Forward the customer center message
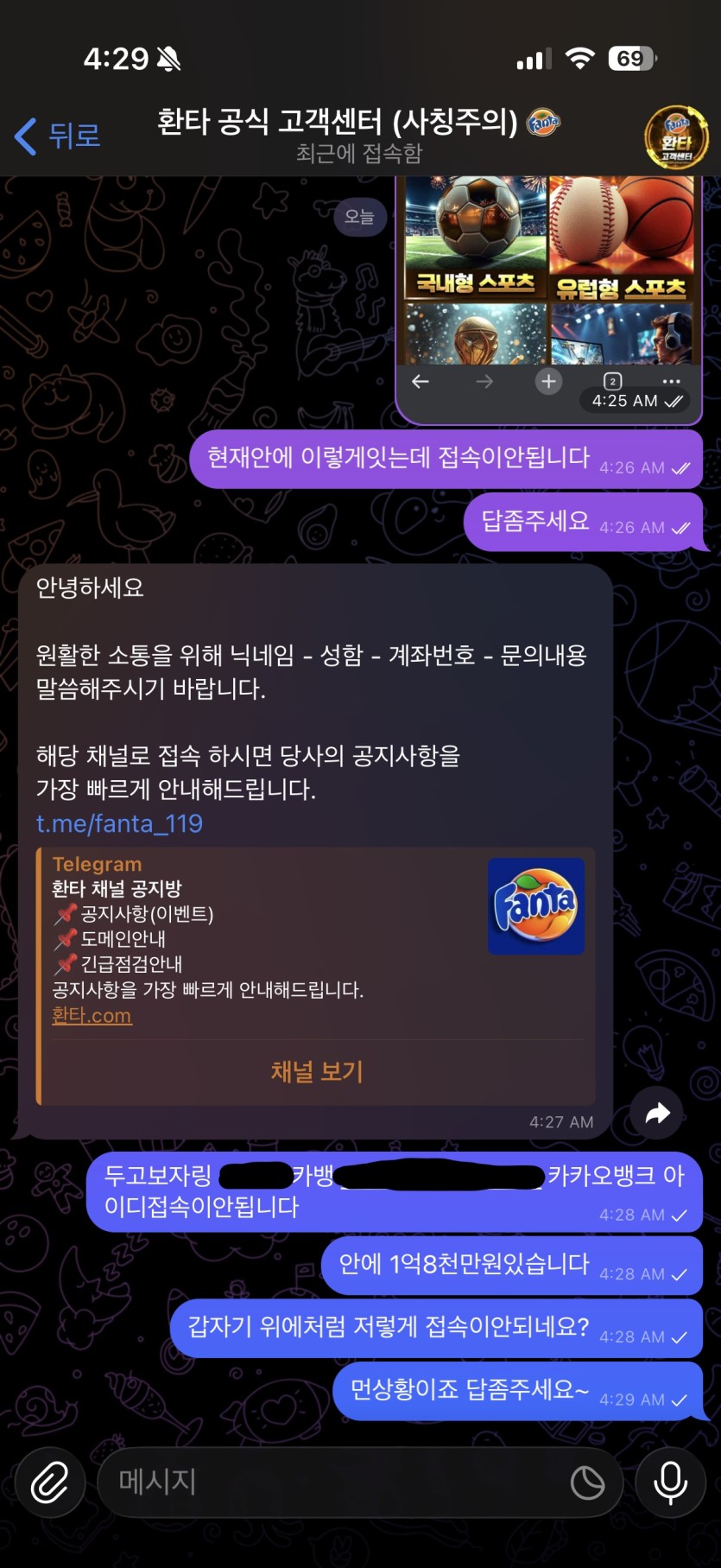Viewport: 721px width, 1568px height. tap(657, 1114)
